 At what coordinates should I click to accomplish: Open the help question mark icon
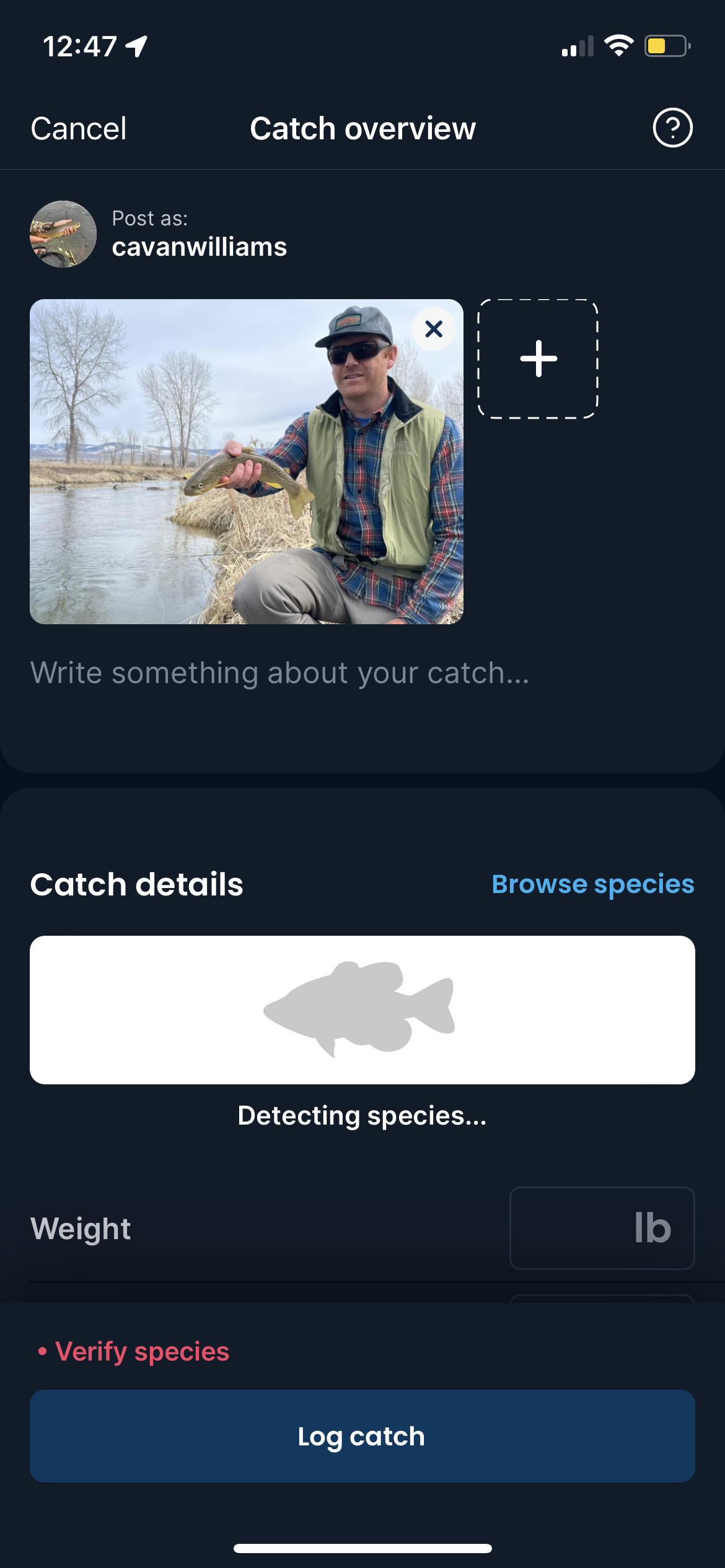click(672, 128)
